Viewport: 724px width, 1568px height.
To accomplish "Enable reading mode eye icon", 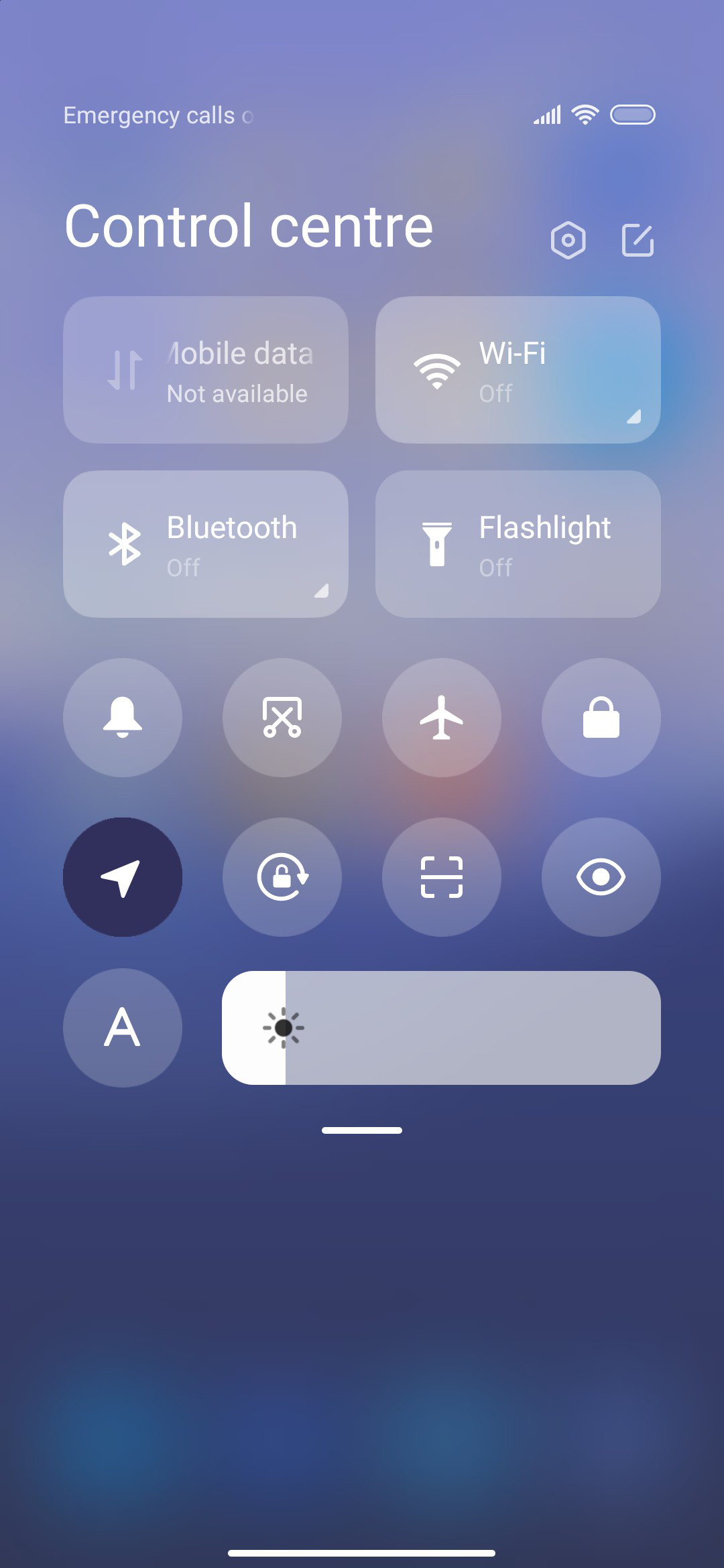I will click(601, 877).
